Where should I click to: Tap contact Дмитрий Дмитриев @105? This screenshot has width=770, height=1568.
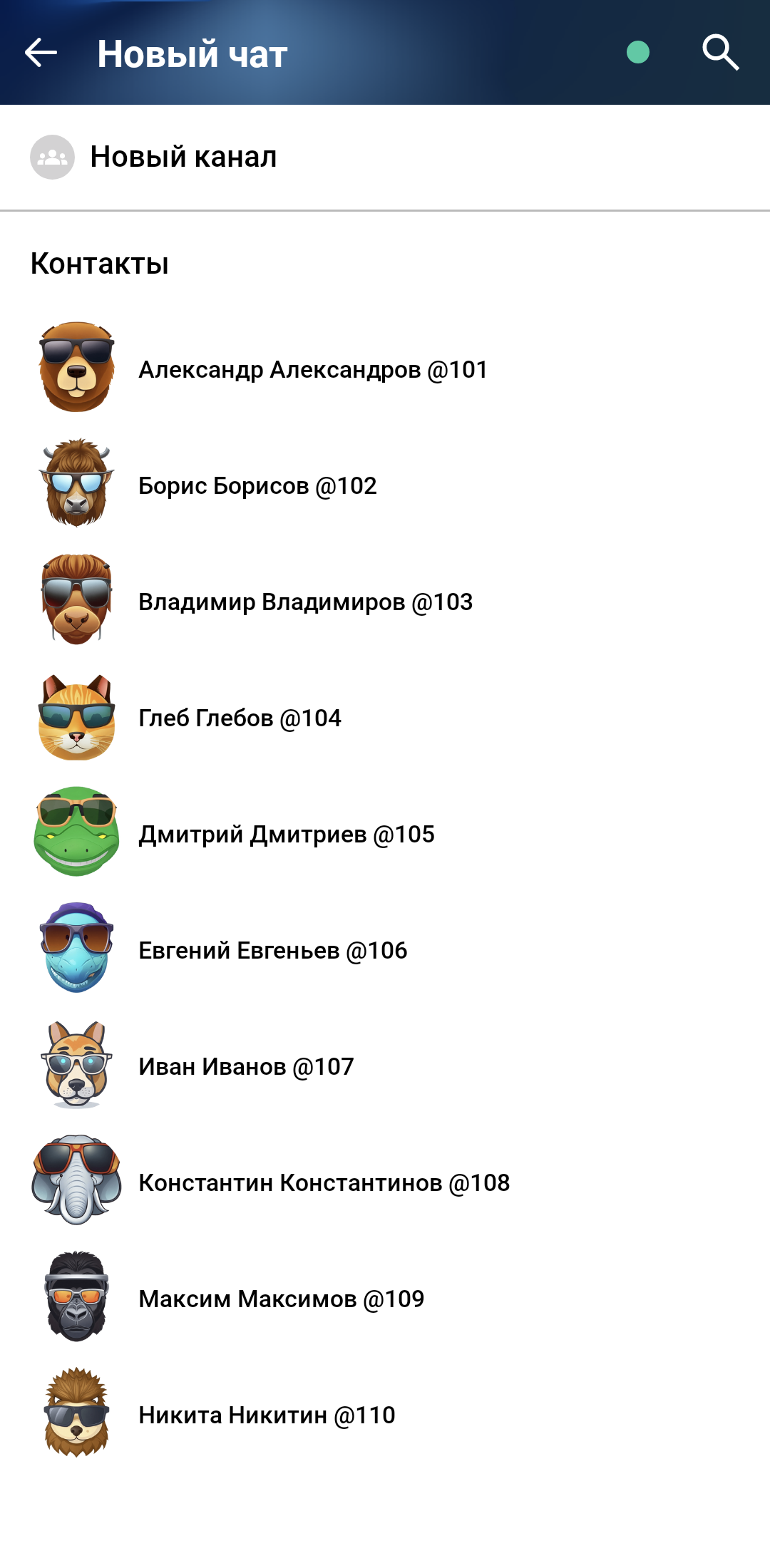tap(286, 835)
